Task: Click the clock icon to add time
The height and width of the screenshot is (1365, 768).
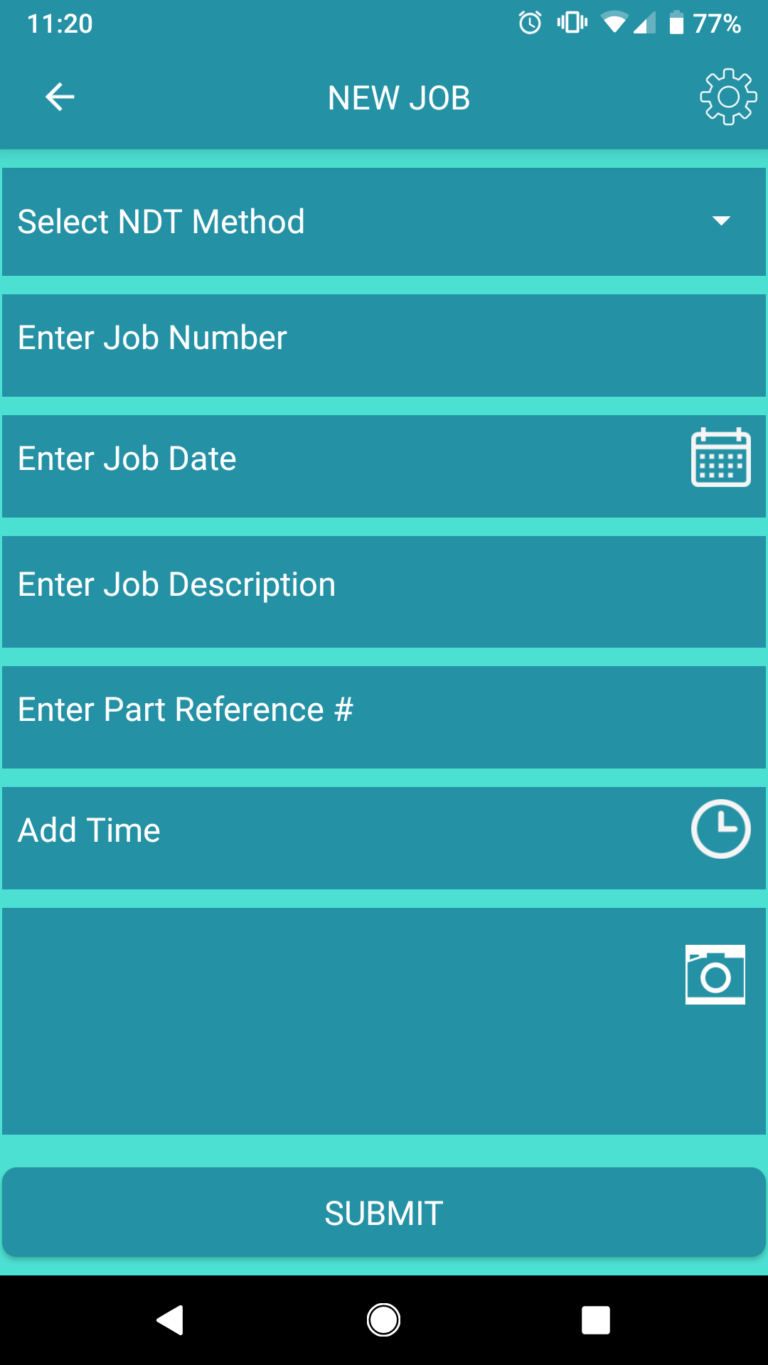Action: click(x=720, y=829)
